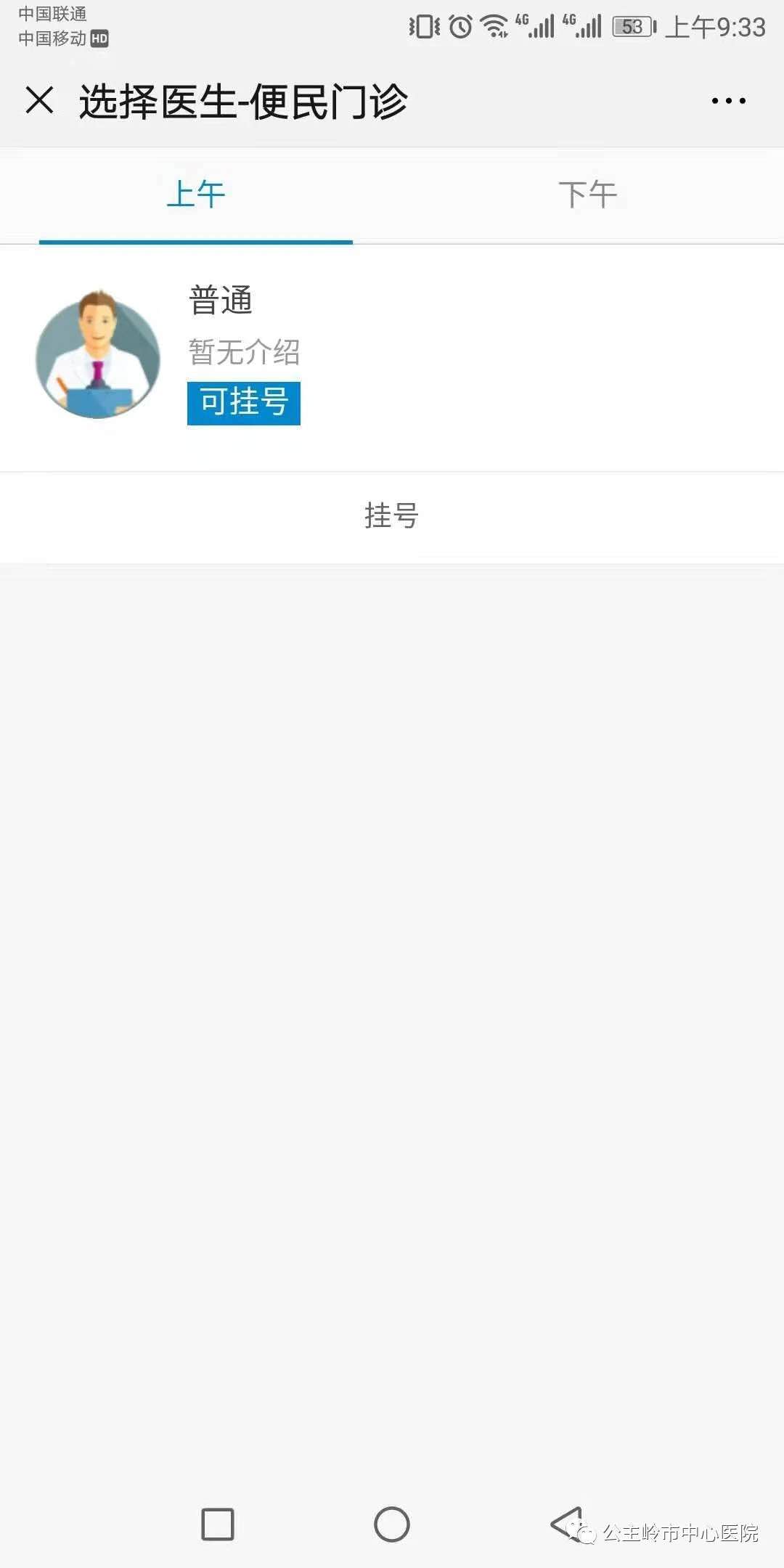The height and width of the screenshot is (1568, 784).
Task: Go to the system home screen
Action: coord(392,1524)
